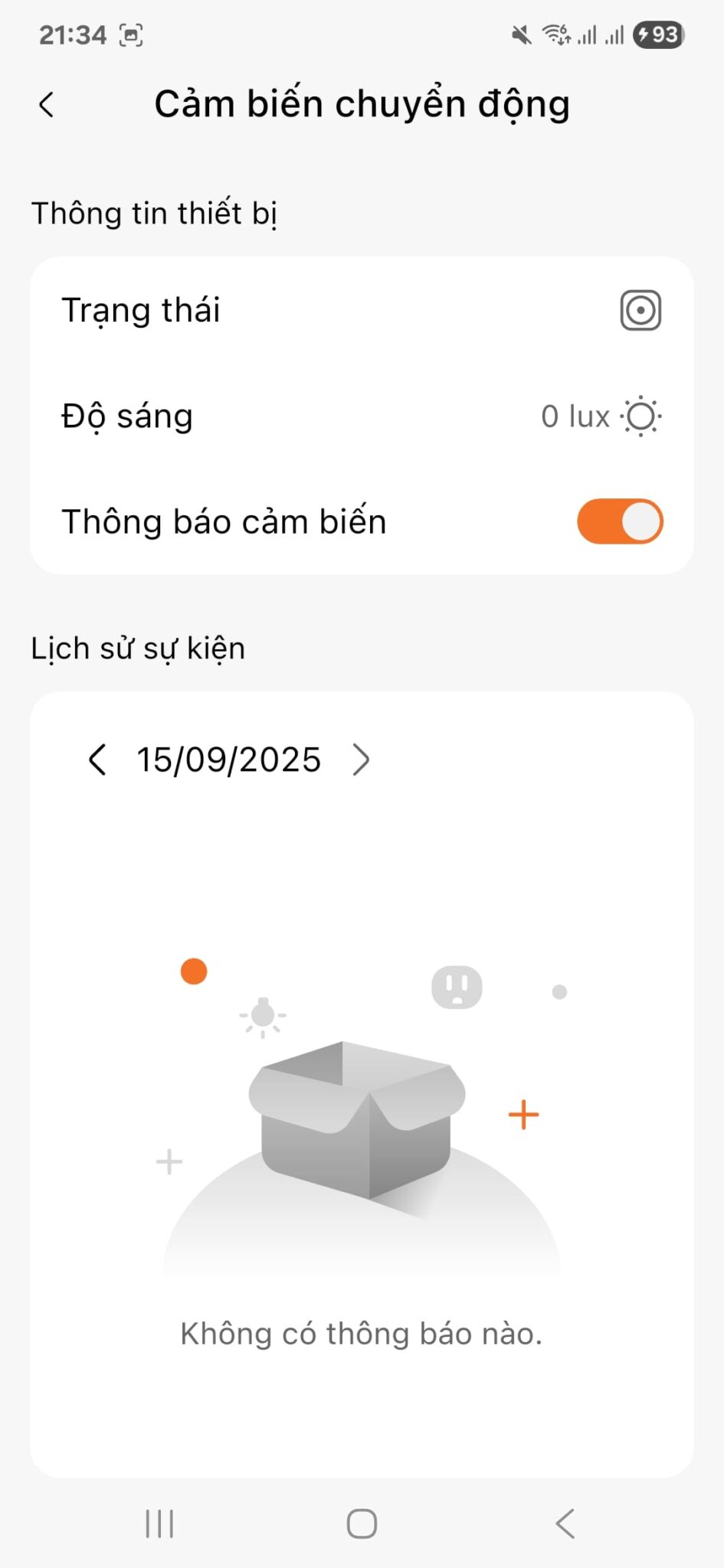Disable the Thông báo cảm biến toggle
Viewport: 724px width, 1568px height.
(619, 521)
